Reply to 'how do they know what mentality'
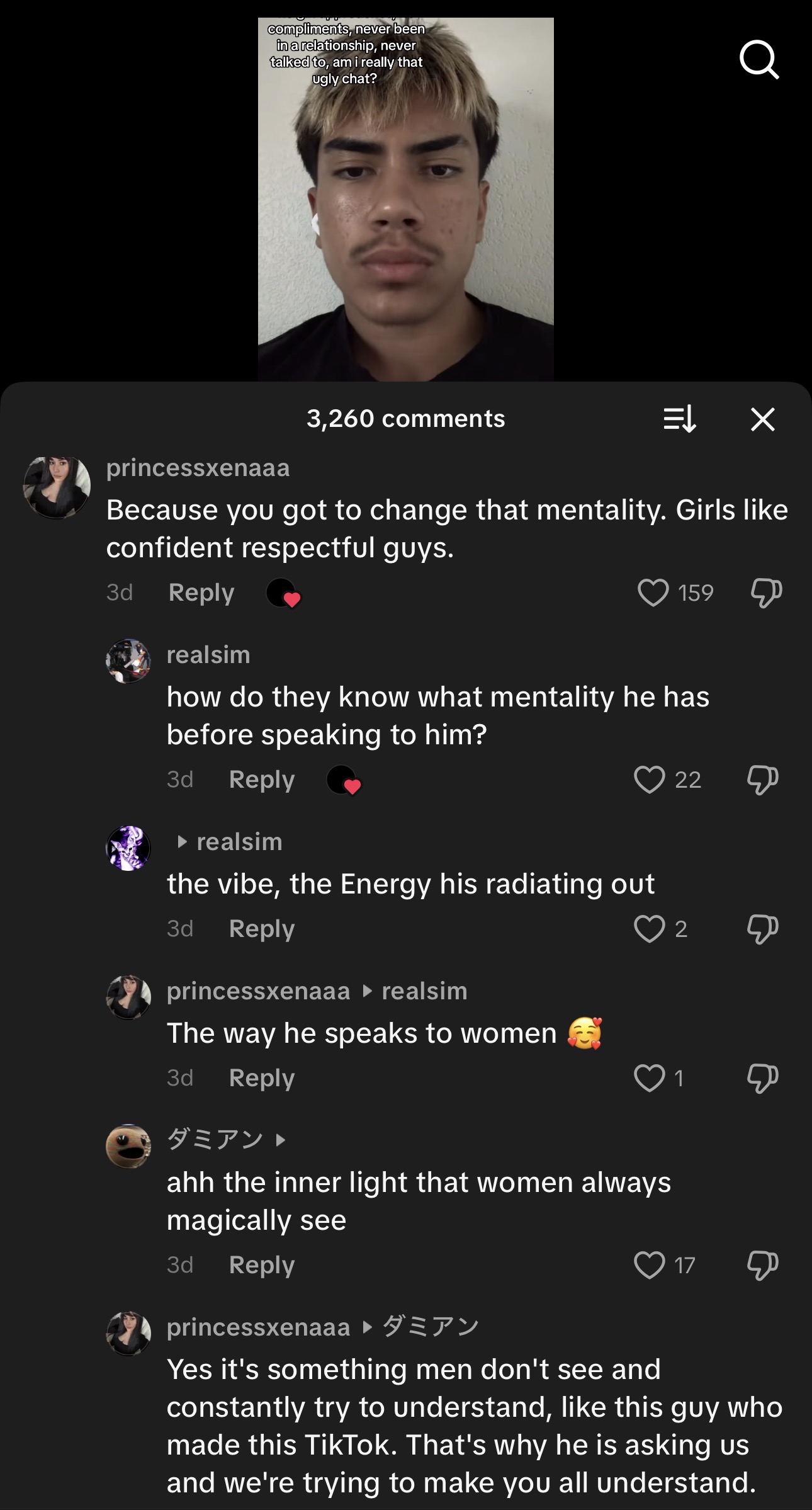Screen dimensions: 812x1510 click(x=262, y=780)
